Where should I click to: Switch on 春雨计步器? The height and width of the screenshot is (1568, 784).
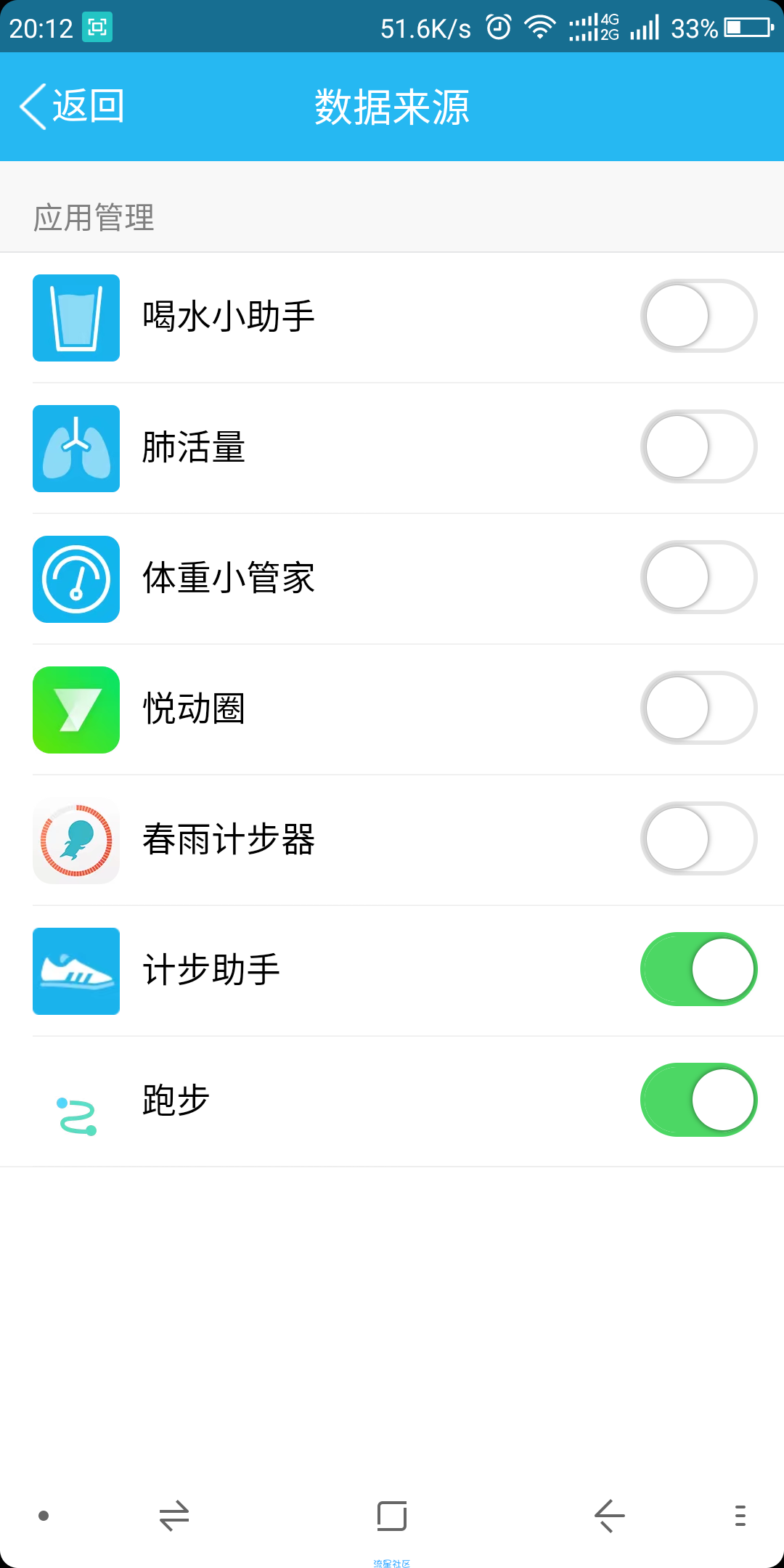tap(698, 839)
